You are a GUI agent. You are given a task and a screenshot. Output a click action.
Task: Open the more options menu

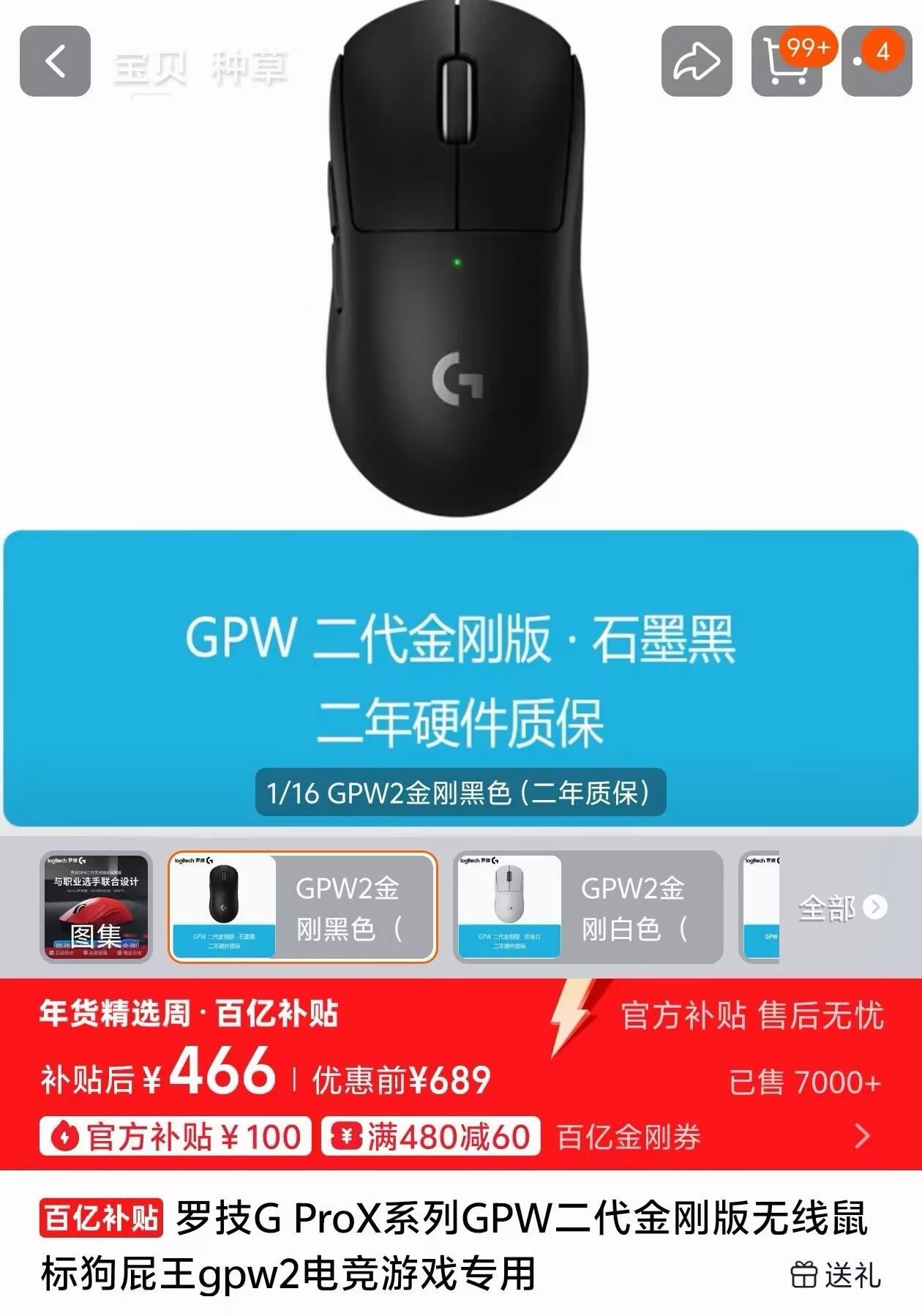tap(877, 61)
